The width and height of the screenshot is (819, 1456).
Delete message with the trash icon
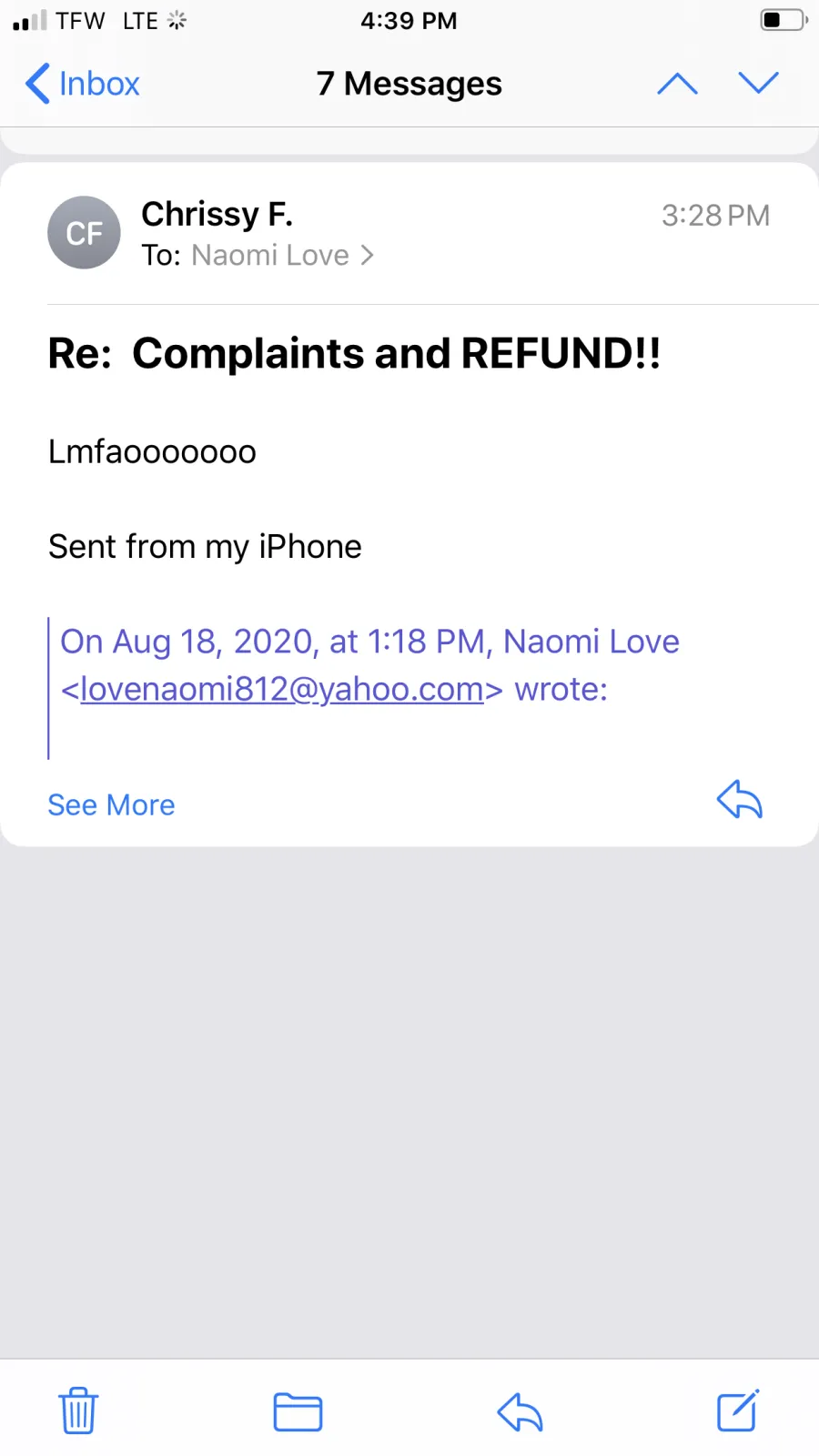78,1410
